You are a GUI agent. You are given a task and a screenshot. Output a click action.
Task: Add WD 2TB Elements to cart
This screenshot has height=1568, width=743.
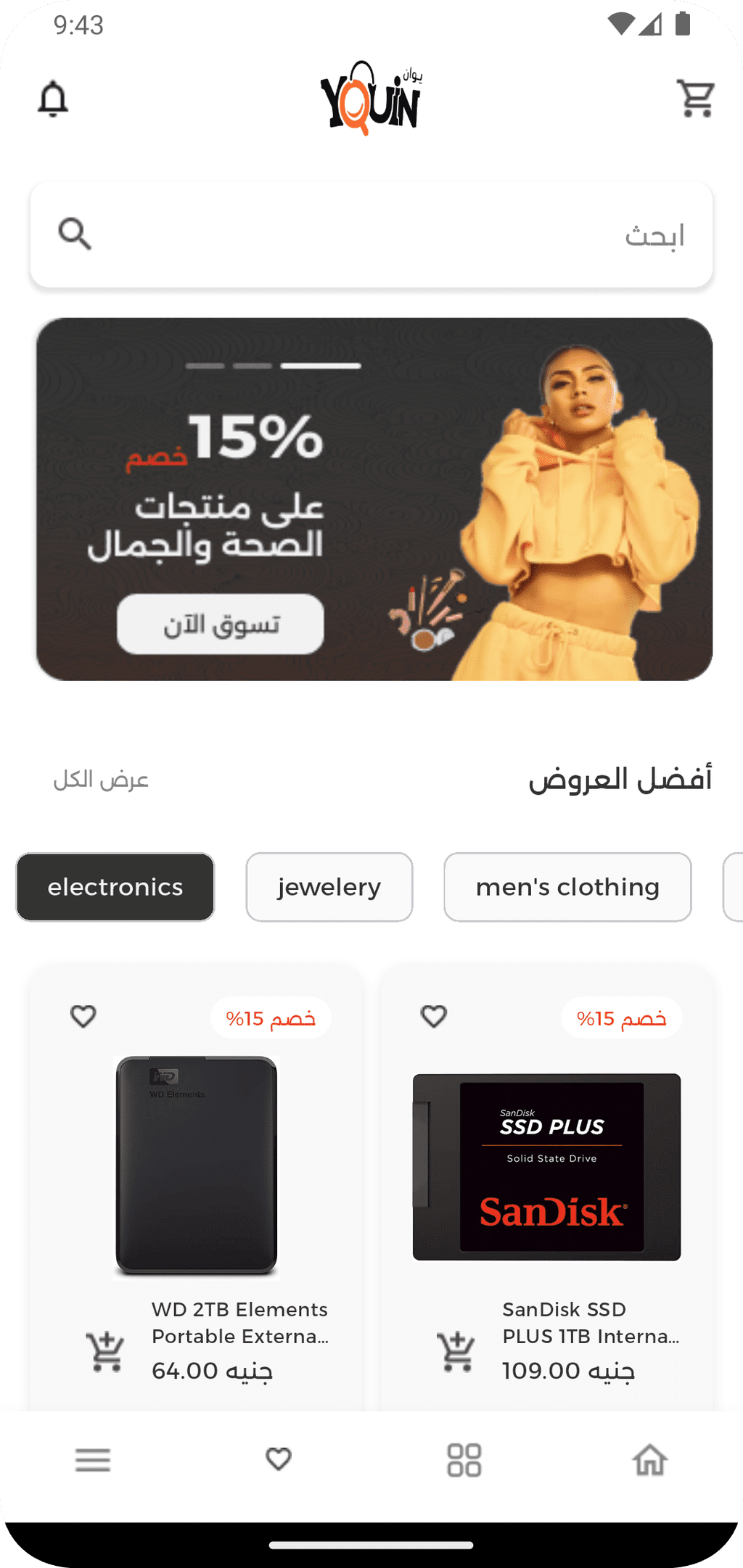[106, 1351]
